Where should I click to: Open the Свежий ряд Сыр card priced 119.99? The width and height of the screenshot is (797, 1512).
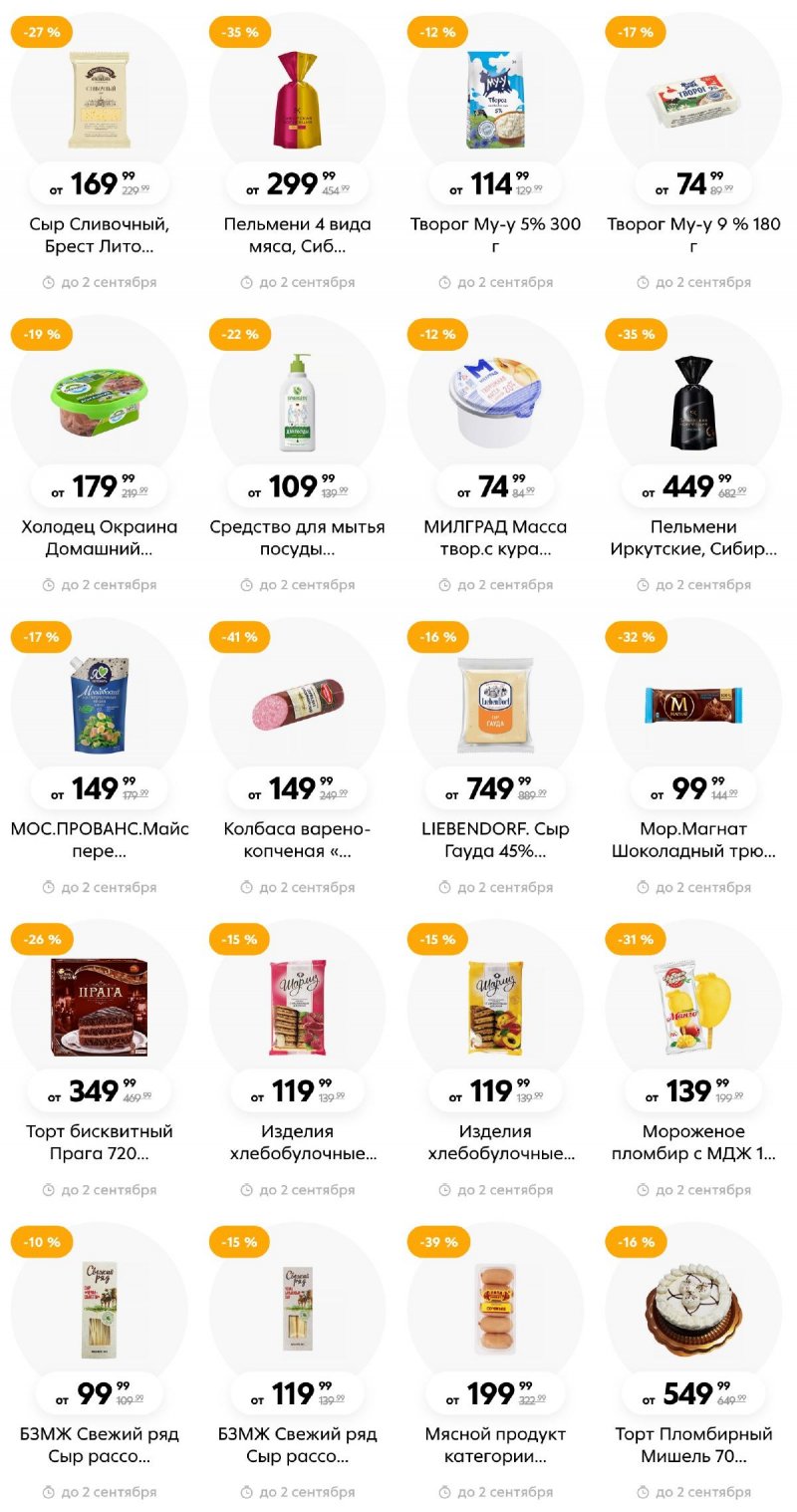[x=297, y=1311]
